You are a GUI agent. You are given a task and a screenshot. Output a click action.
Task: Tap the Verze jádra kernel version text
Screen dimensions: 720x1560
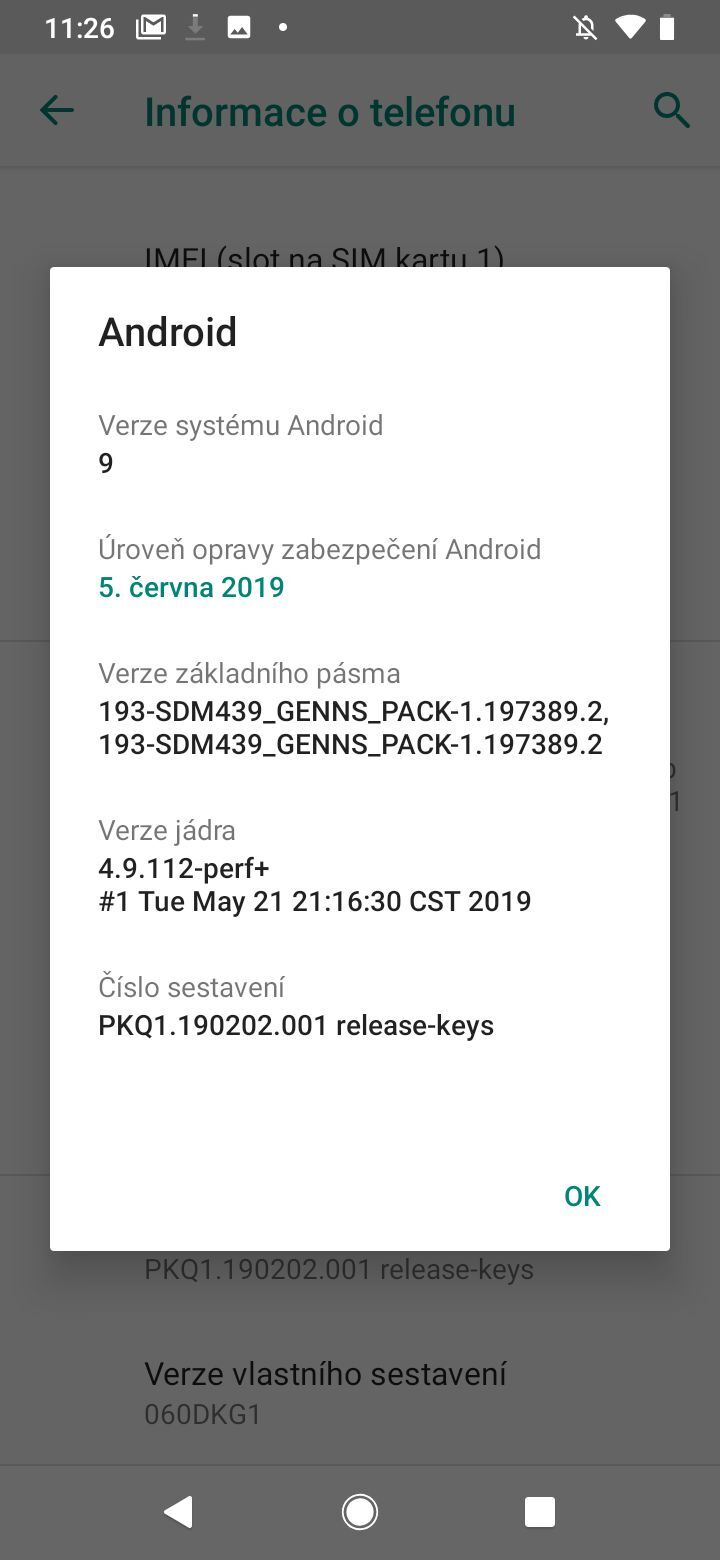click(314, 868)
